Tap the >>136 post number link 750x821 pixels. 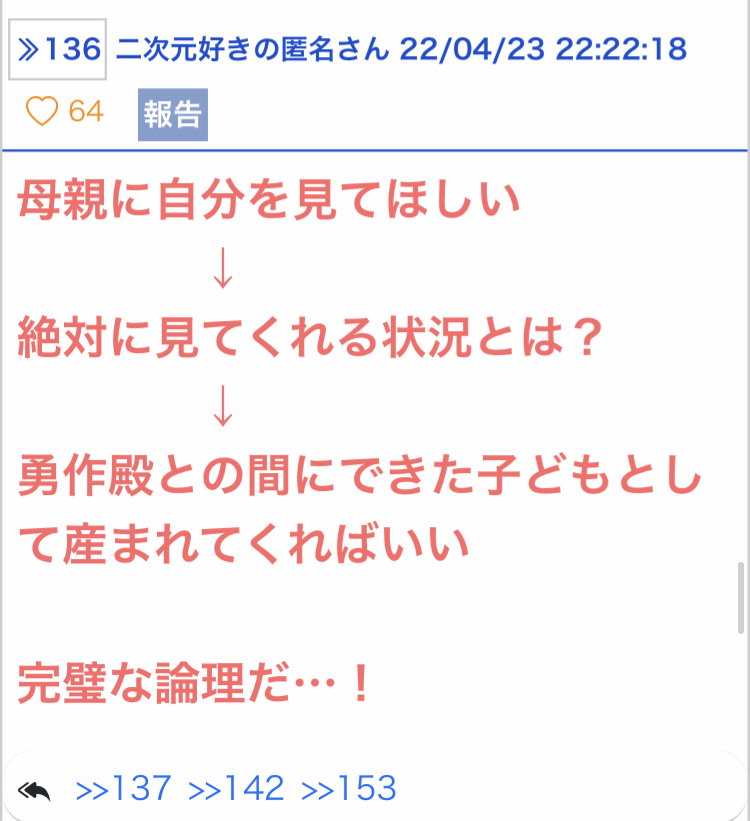[58, 50]
